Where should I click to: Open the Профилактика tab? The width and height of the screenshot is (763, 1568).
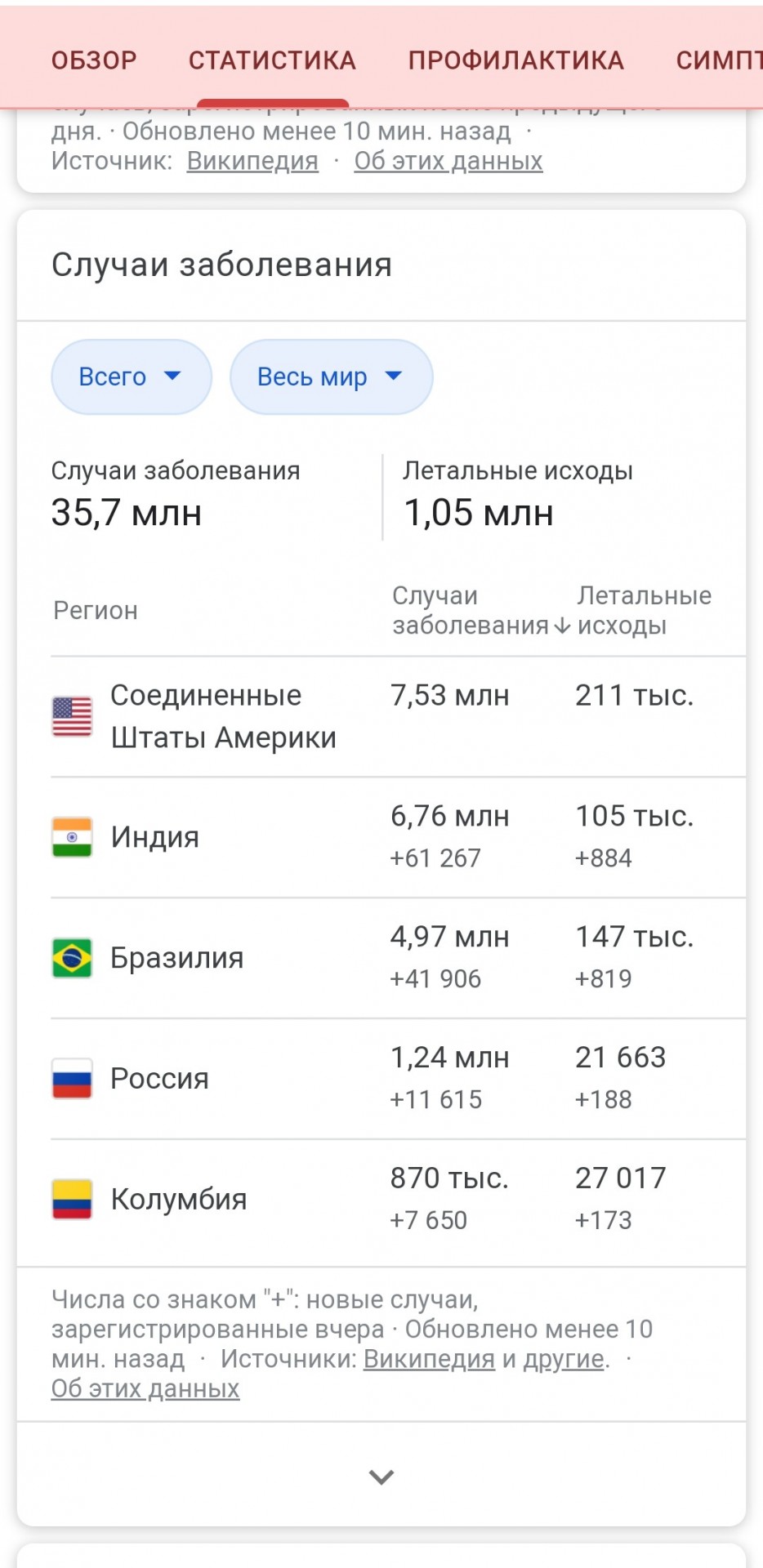(x=515, y=60)
